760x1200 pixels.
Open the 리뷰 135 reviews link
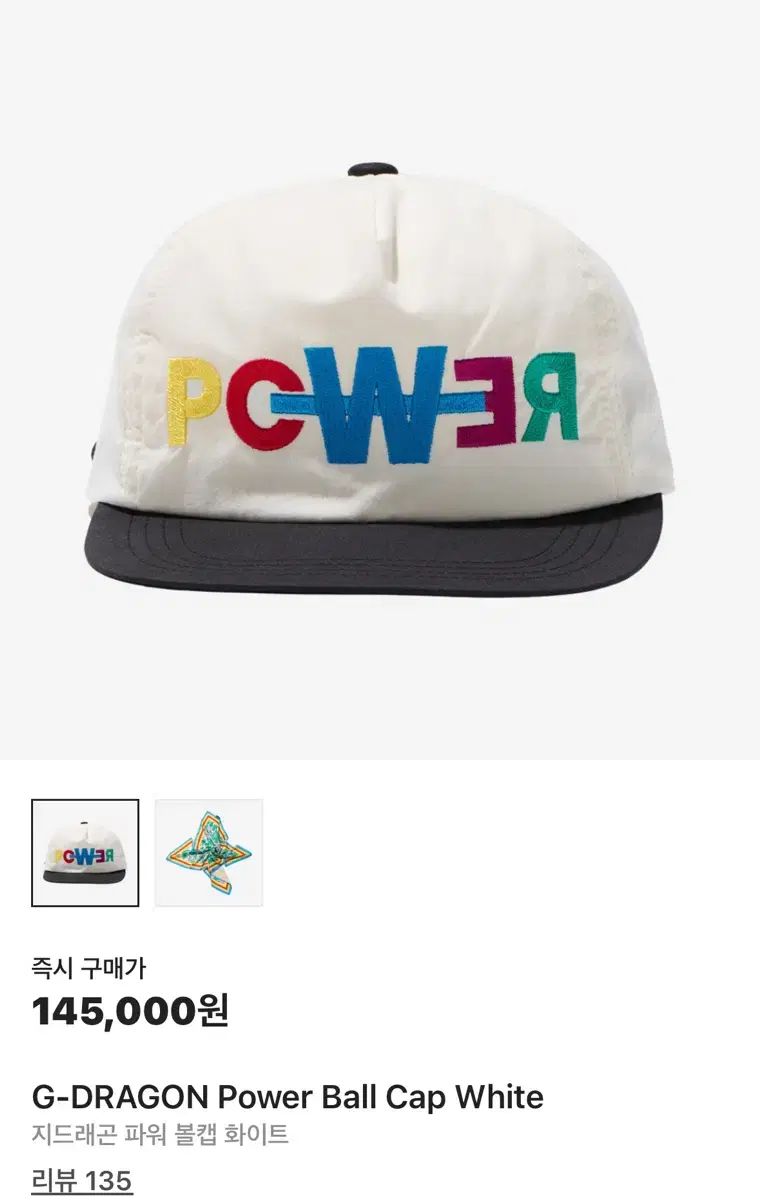82,1180
